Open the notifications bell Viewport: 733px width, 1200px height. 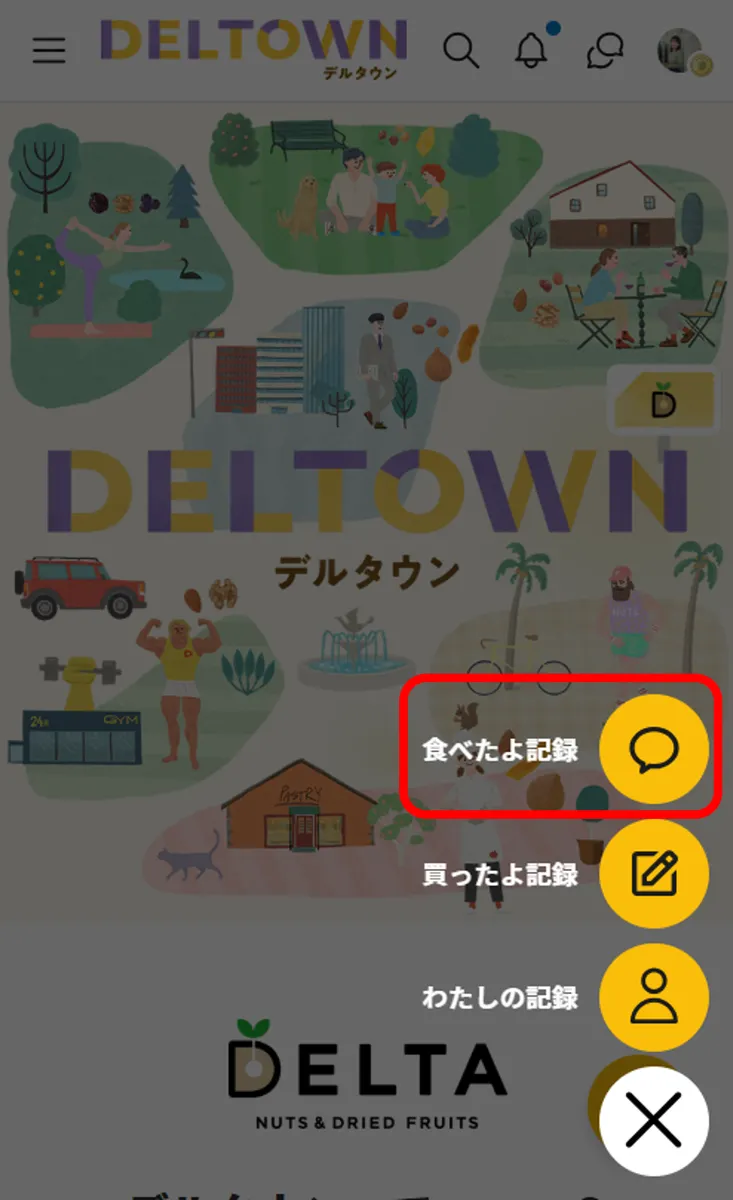coord(531,50)
